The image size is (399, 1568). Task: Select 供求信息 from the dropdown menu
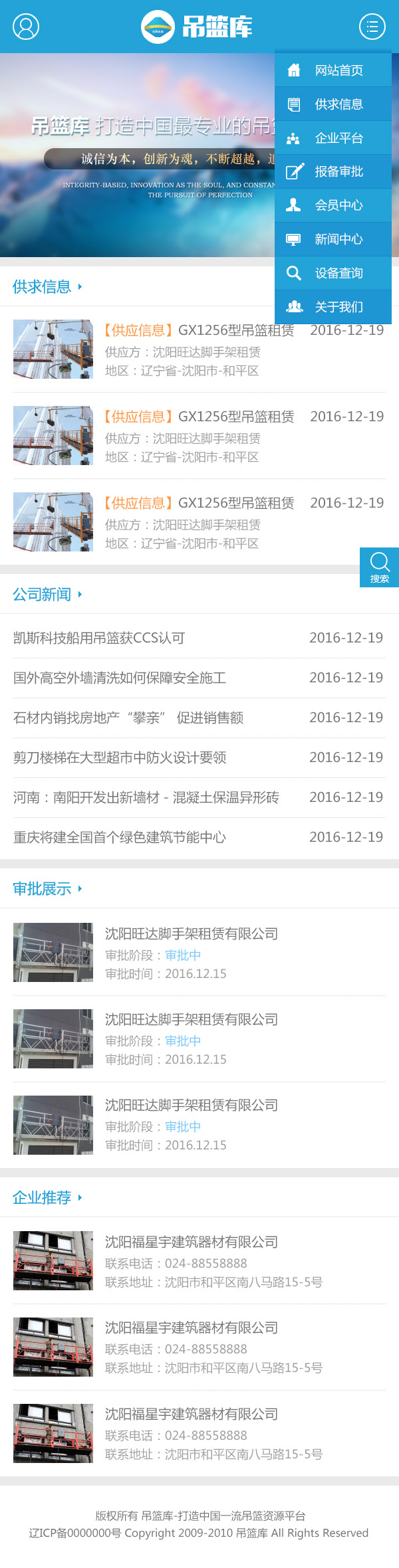point(333,104)
